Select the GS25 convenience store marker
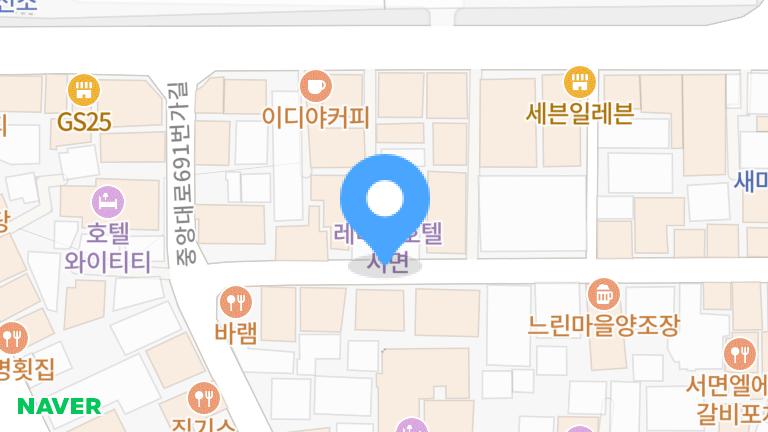 (84, 92)
